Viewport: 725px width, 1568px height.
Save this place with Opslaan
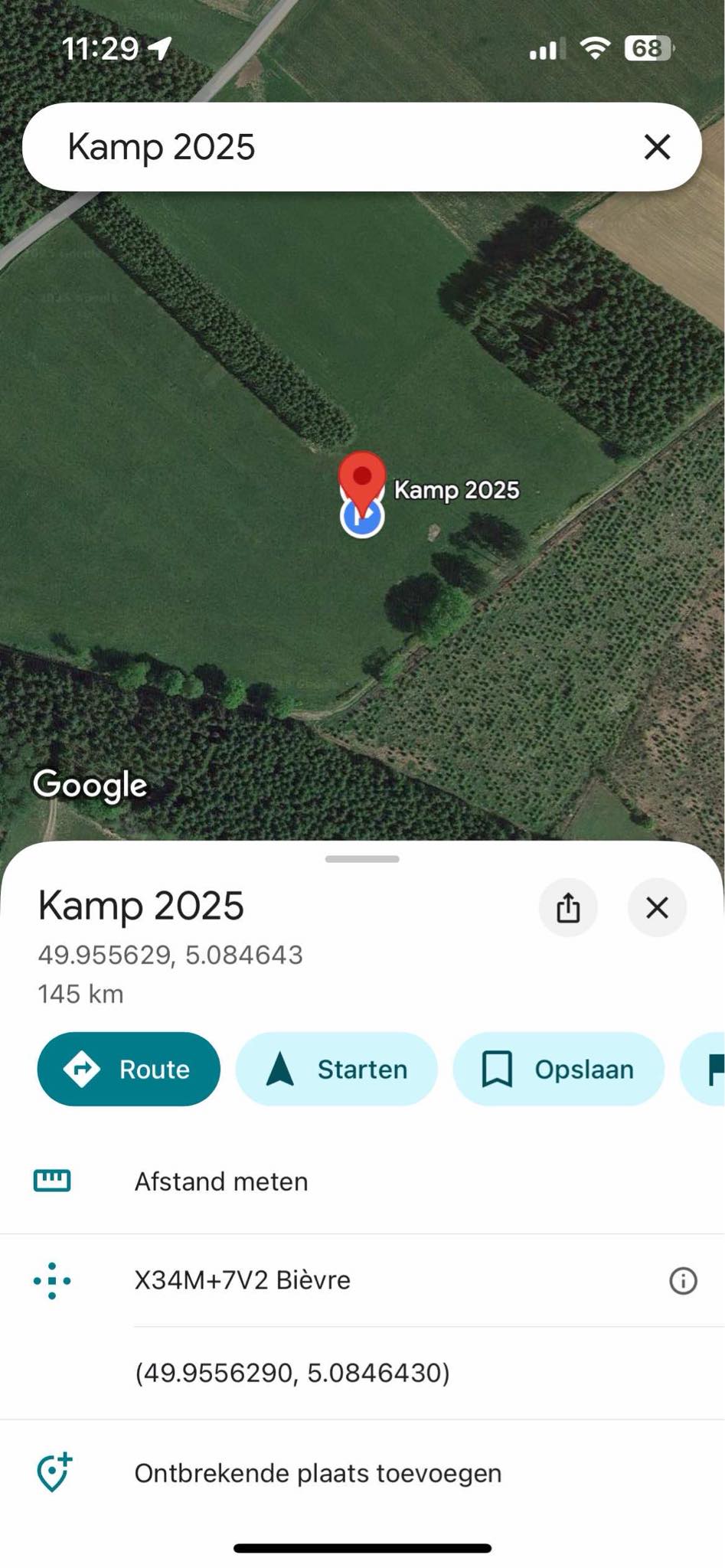coord(558,1069)
